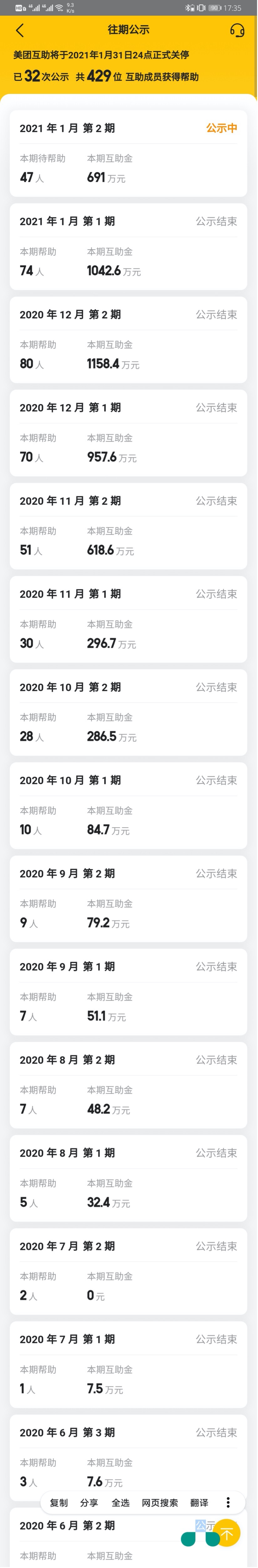Tap 全选 to select all text
The width and height of the screenshot is (258, 1568).
[120, 1502]
